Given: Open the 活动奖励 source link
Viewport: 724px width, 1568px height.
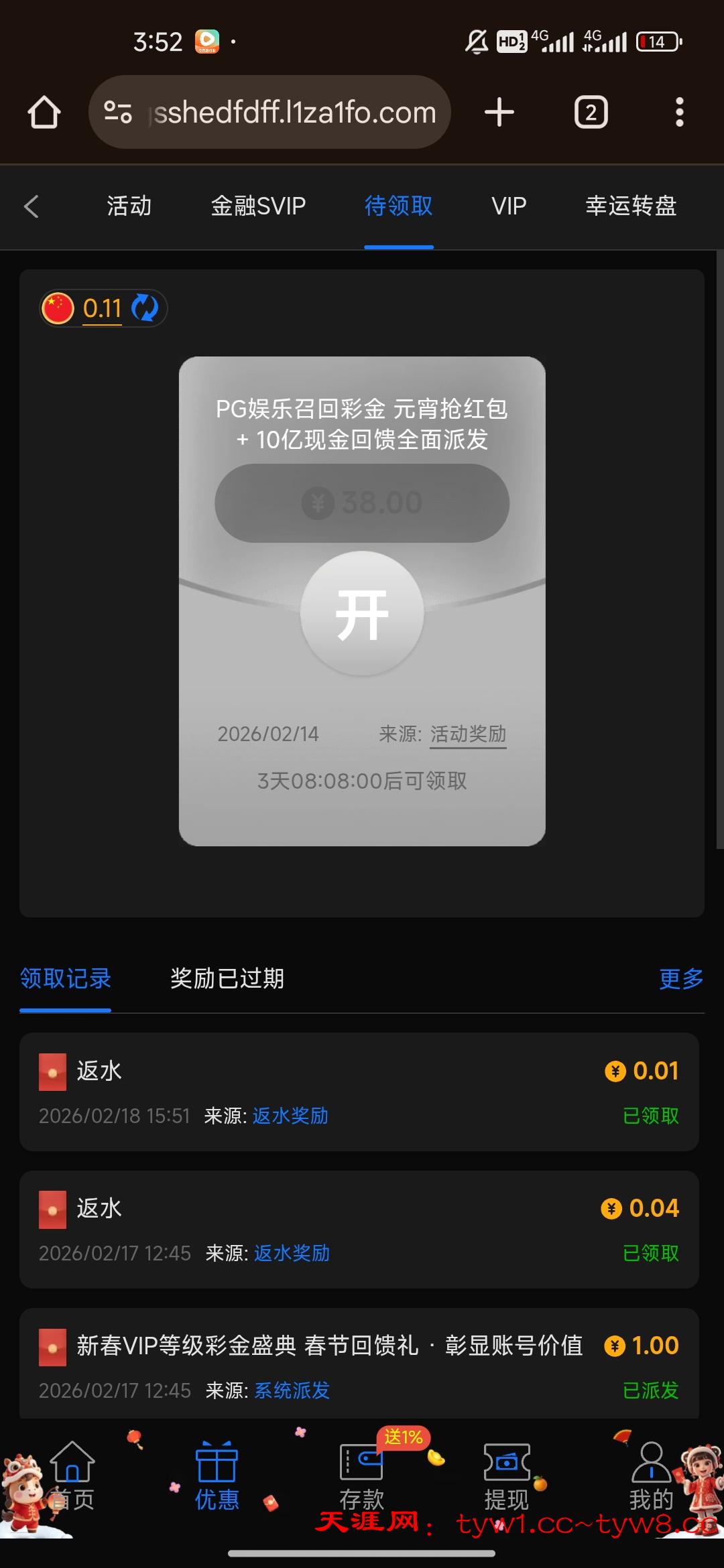Looking at the screenshot, I should 468,734.
